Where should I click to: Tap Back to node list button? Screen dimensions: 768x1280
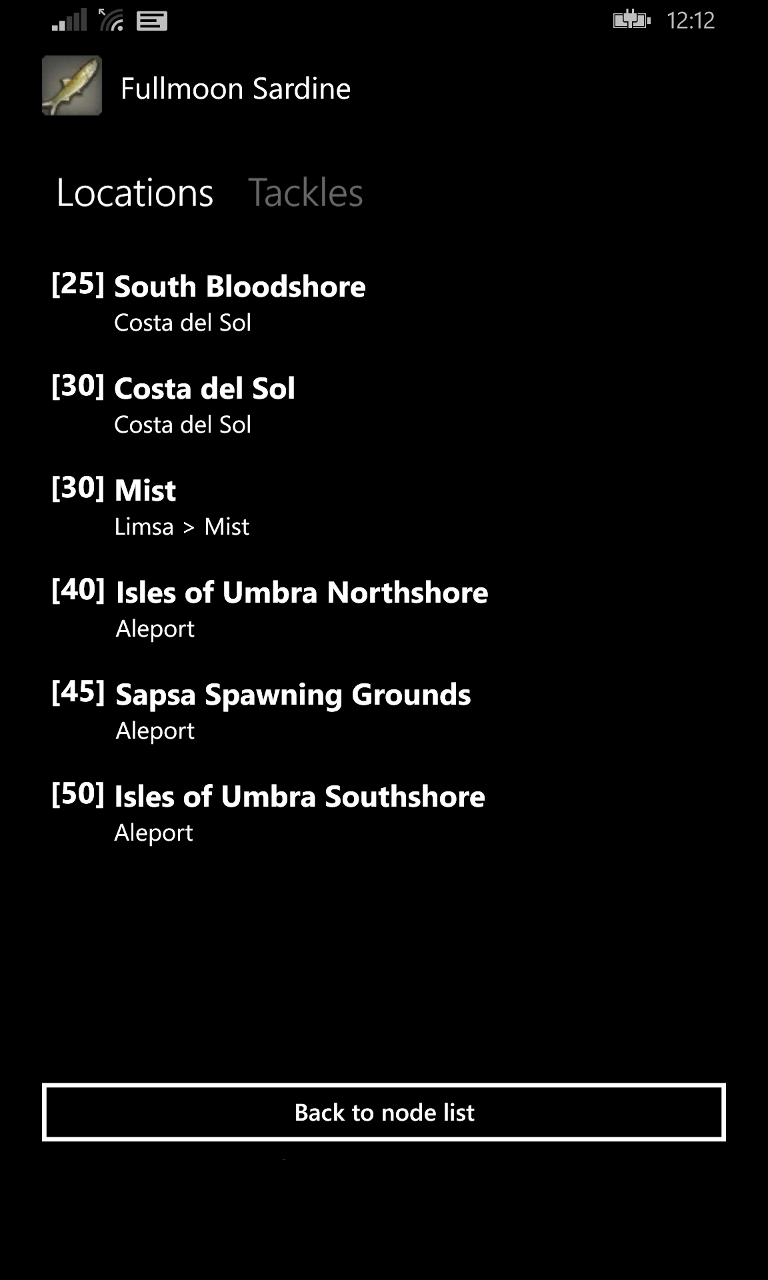(x=384, y=1112)
